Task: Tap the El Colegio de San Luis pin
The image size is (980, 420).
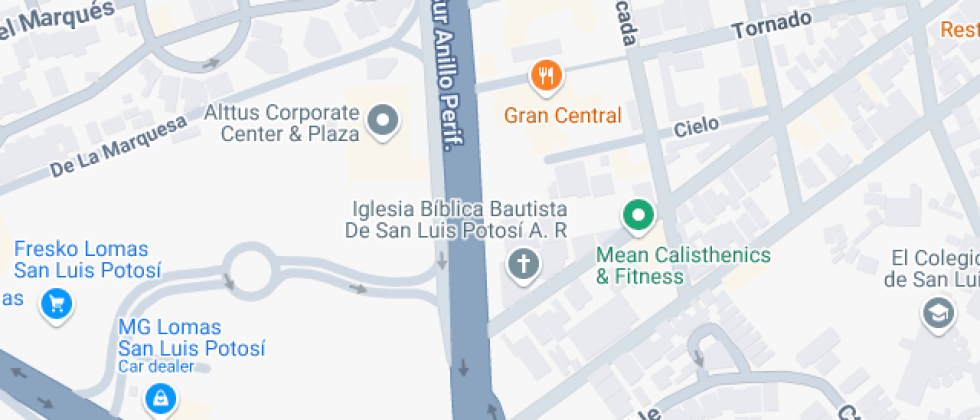Action: 937,314
